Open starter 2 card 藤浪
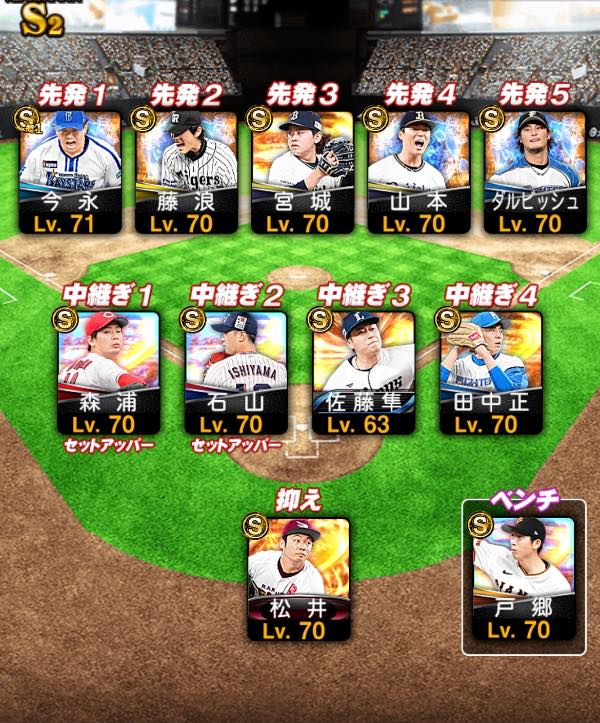 coord(186,172)
